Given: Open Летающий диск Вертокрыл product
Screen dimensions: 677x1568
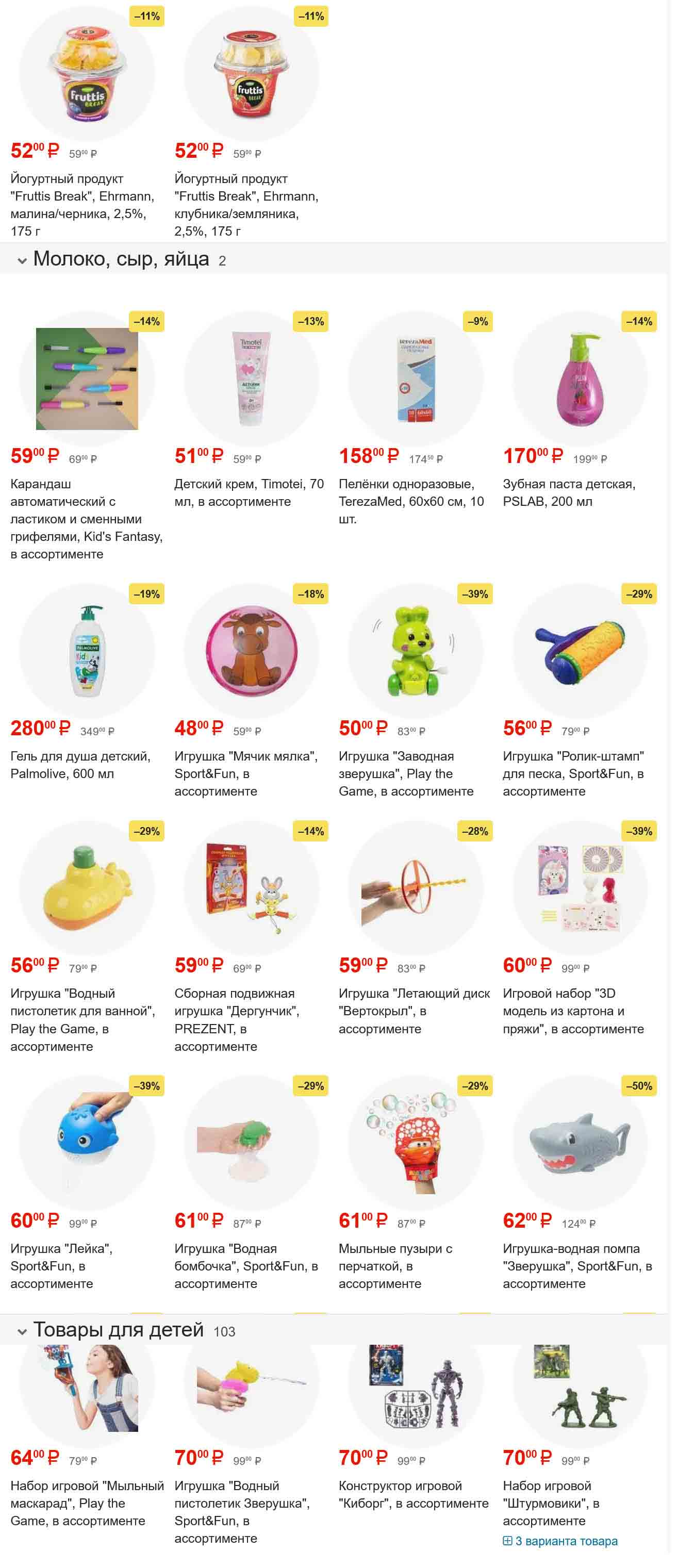Looking at the screenshot, I should 415,889.
